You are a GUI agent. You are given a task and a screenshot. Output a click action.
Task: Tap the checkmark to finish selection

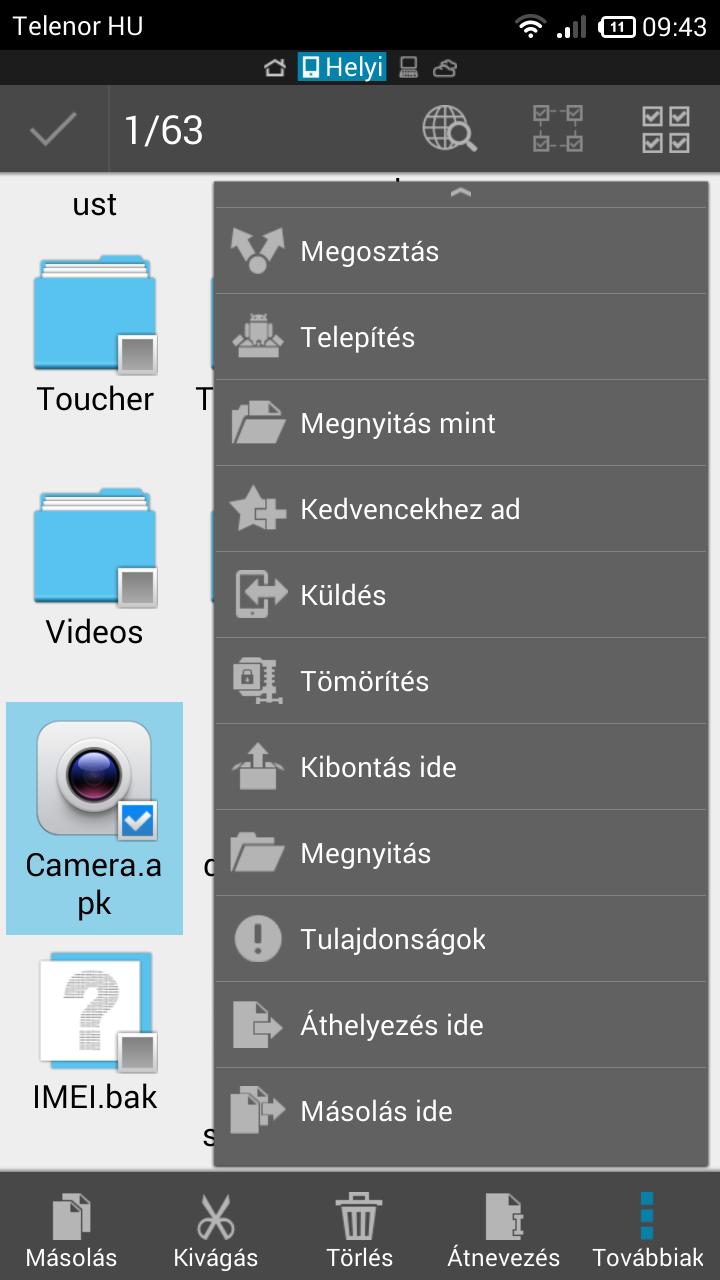pyautogui.click(x=53, y=130)
